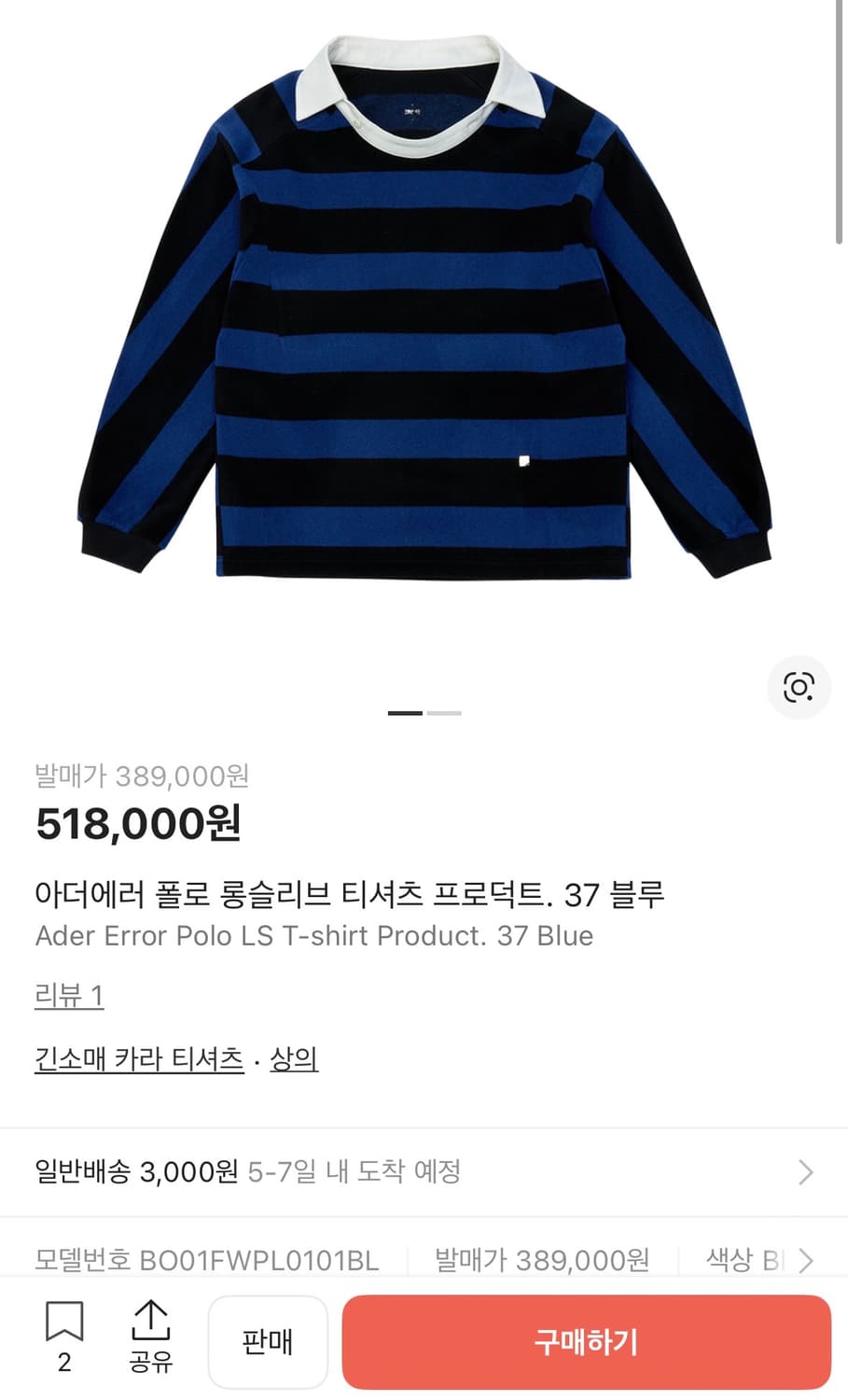
Task: Switch to the second image page indicator
Action: point(443,713)
